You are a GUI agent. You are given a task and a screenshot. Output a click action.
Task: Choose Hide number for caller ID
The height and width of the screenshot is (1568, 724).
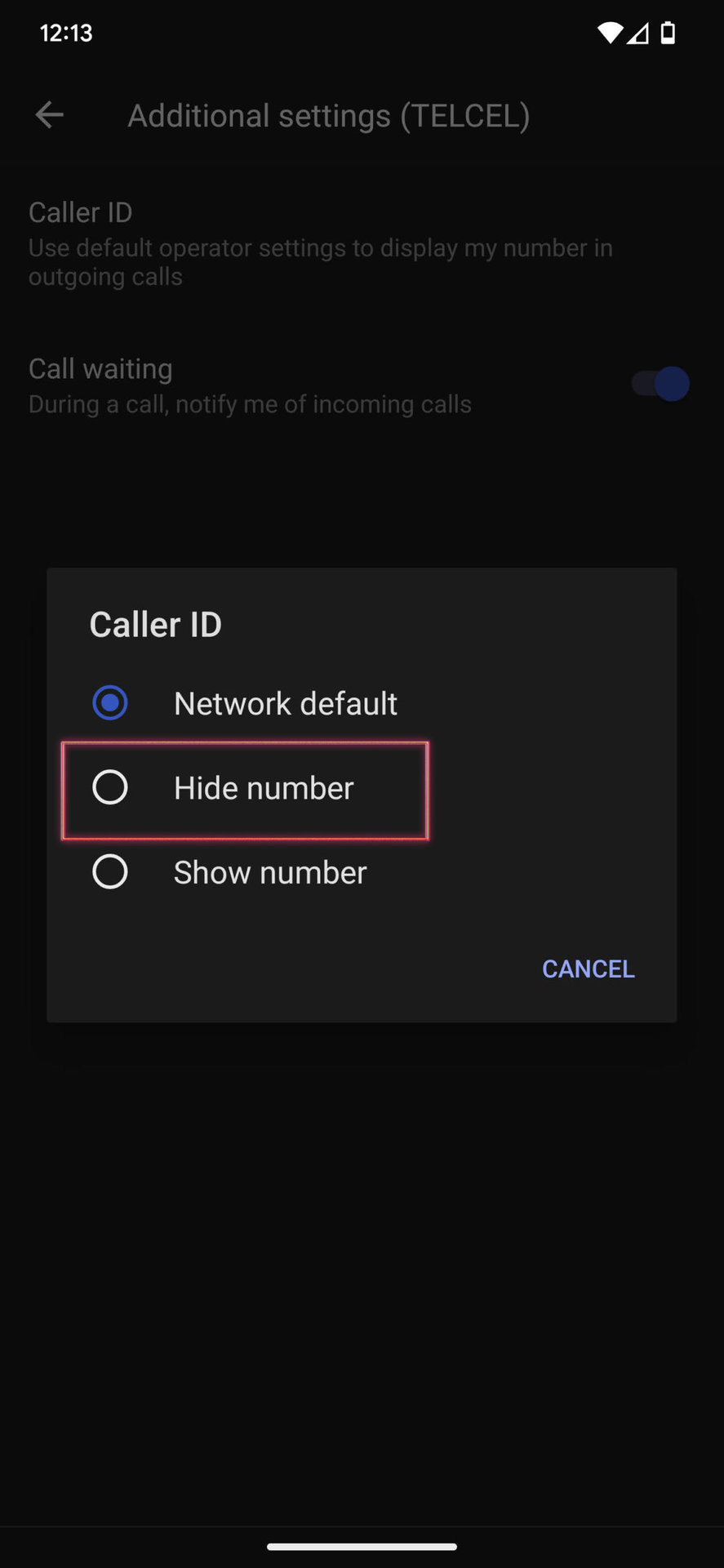[x=362, y=788]
